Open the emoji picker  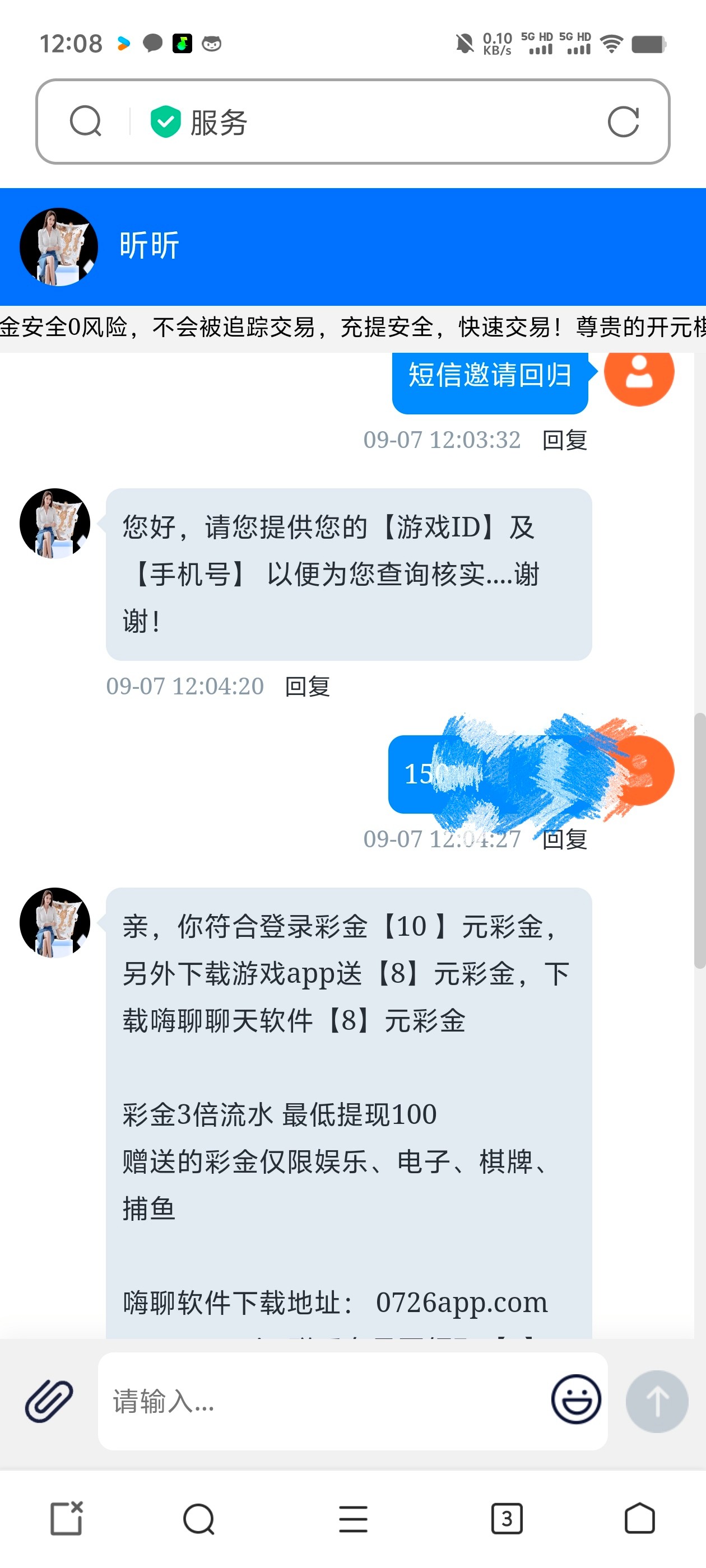click(x=575, y=1399)
